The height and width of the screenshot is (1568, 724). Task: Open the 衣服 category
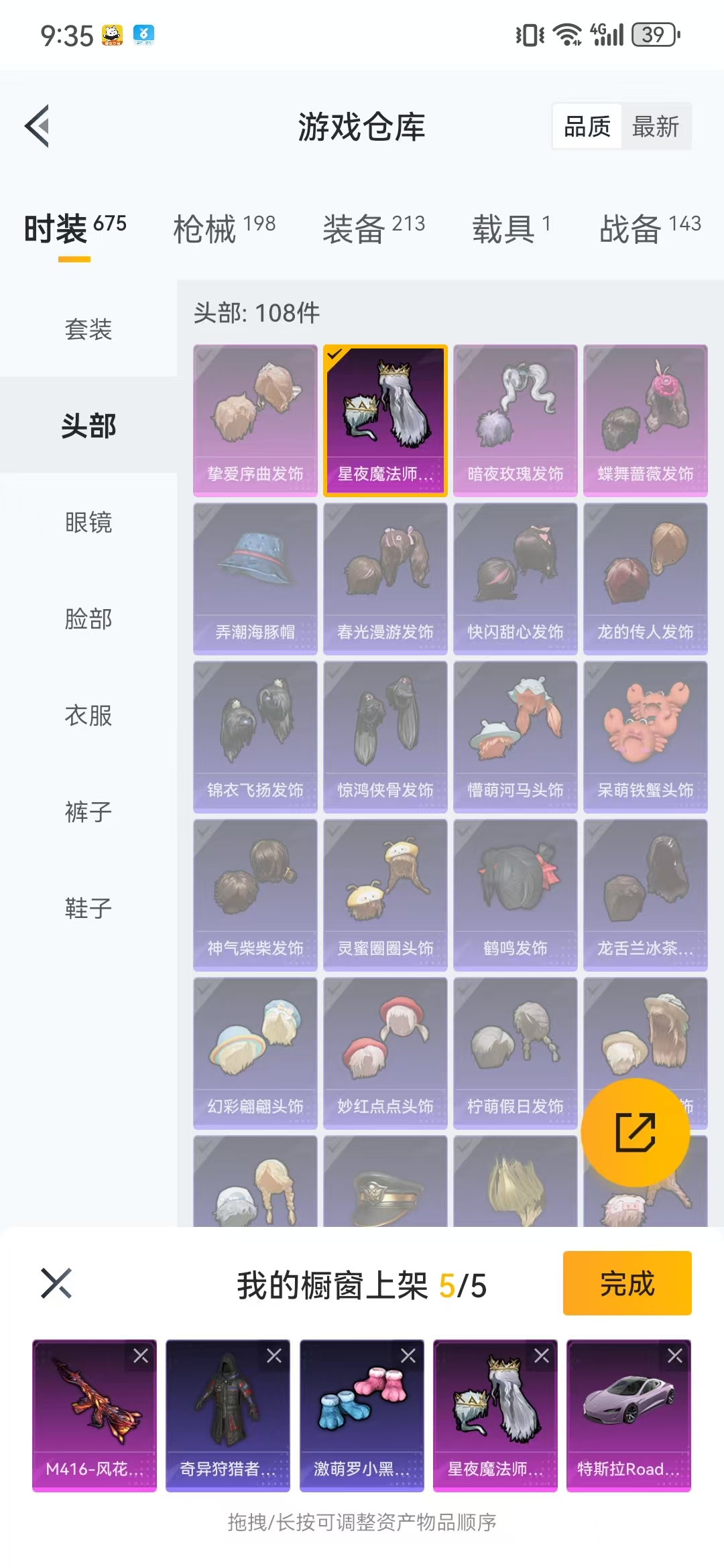coord(88,715)
